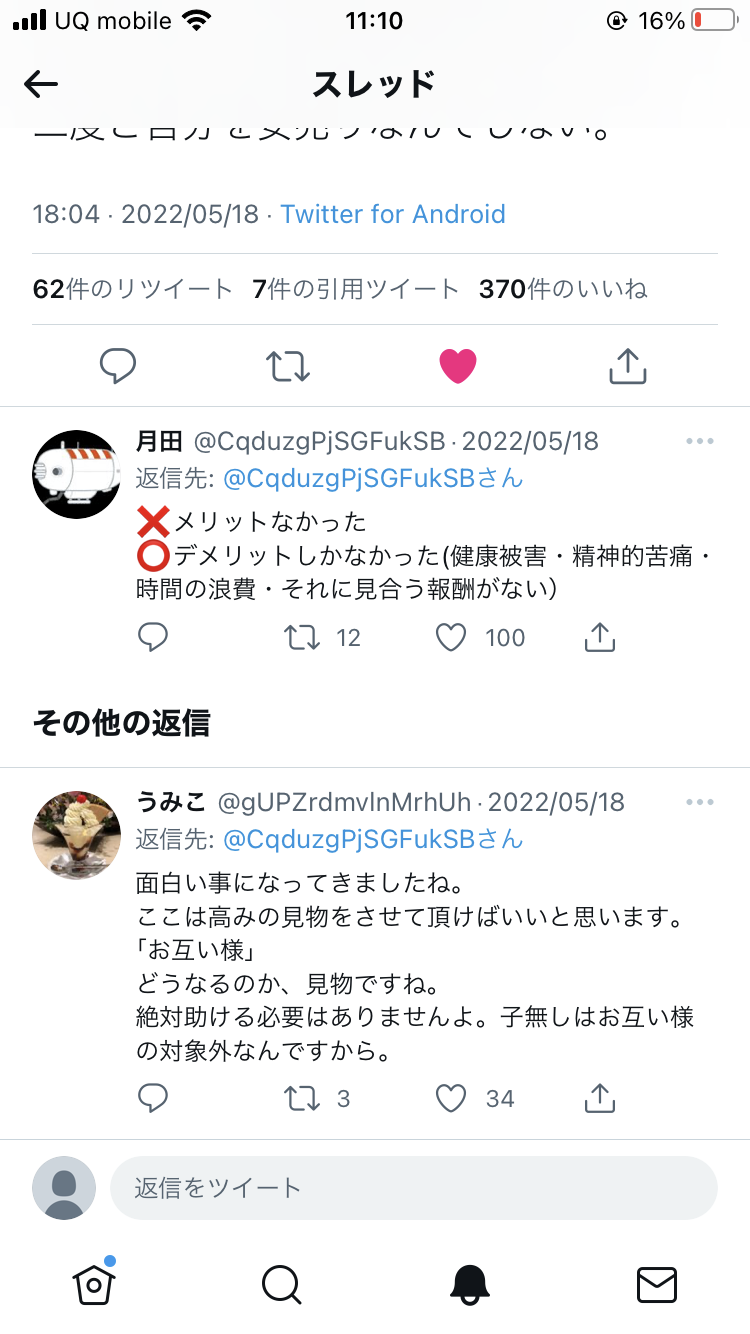Like うみこ's reply with 34 likes
750x1334 pixels.
(x=452, y=1099)
